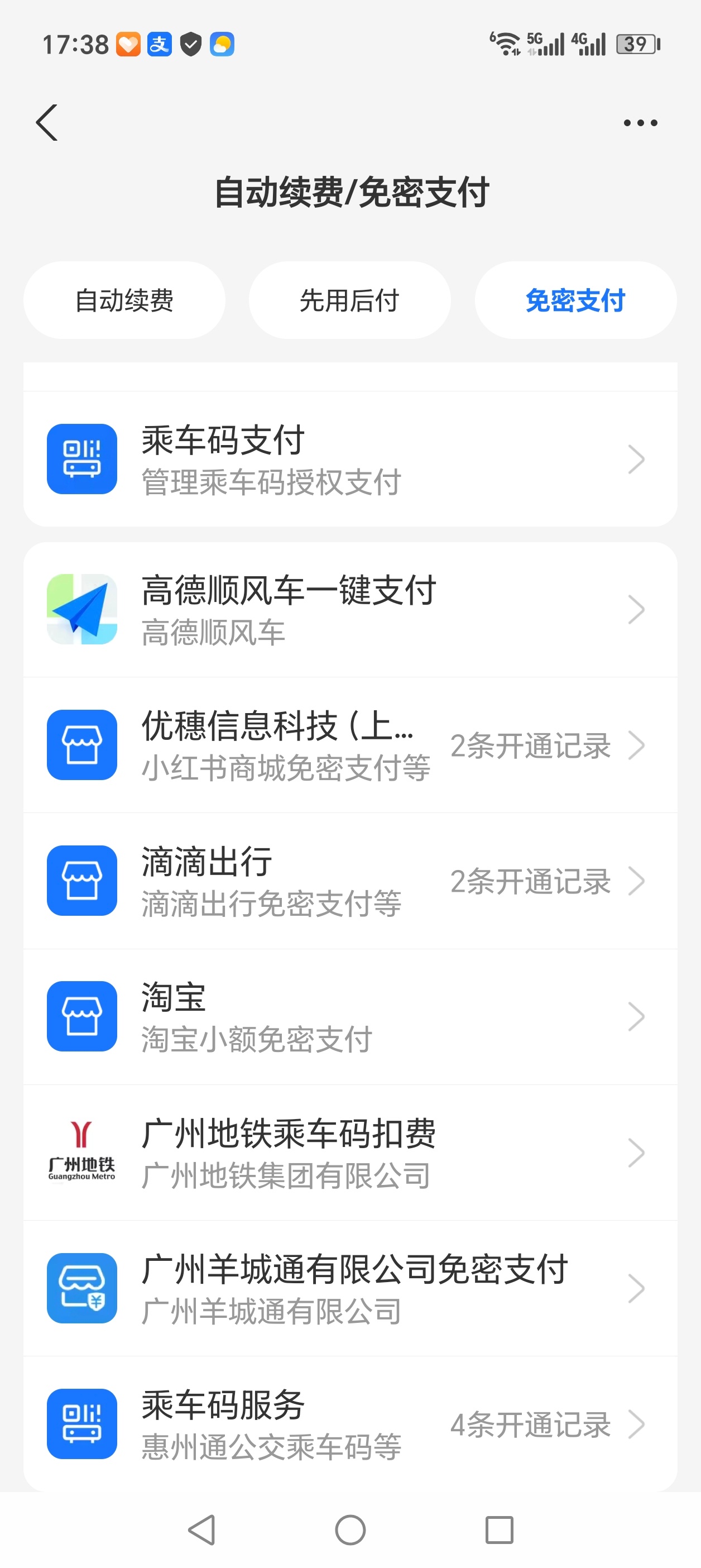Switch to the 先用后付 tab
The height and width of the screenshot is (1568, 701).
coord(350,300)
